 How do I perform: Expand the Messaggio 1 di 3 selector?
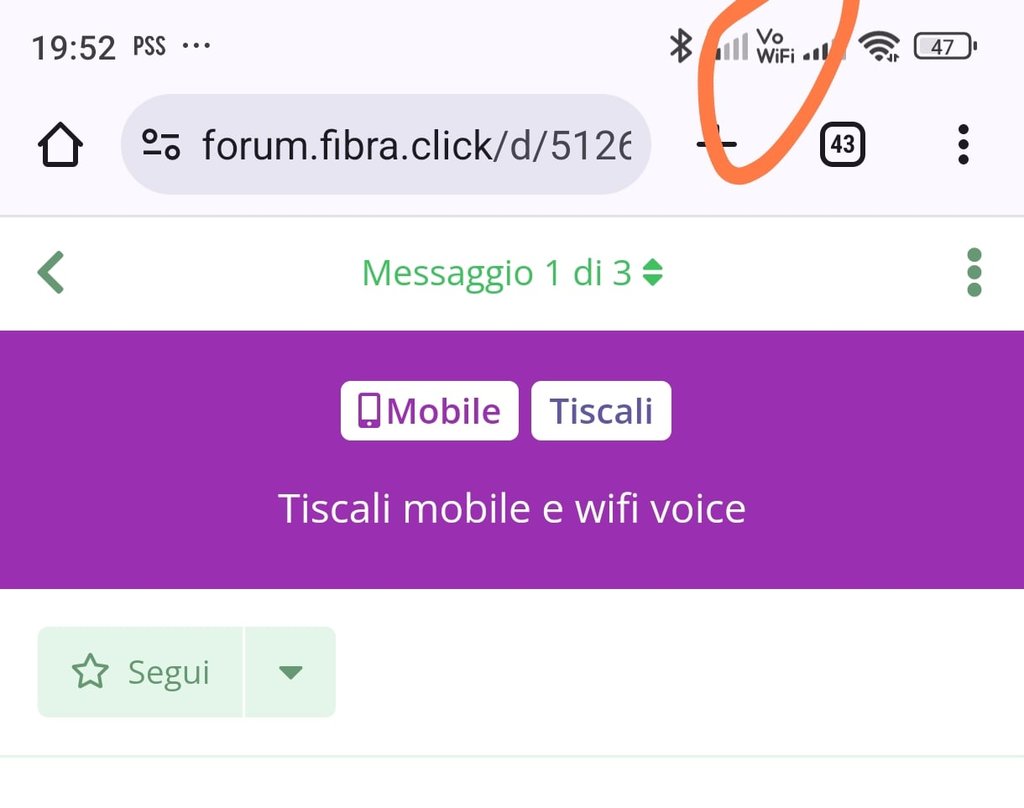coord(512,272)
